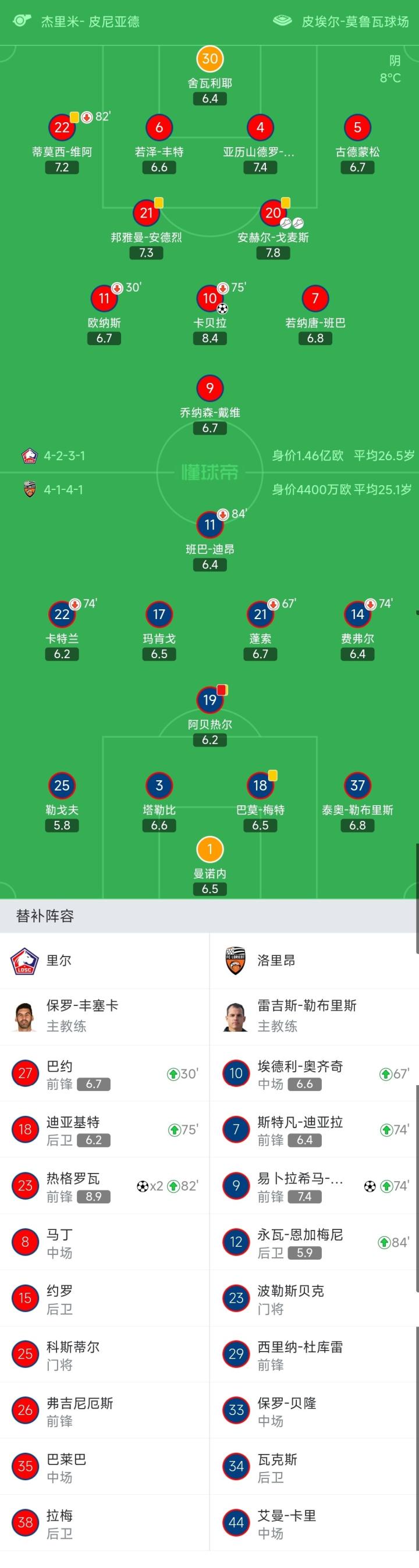Open bench player 艾曼-卡里's row
Viewport: 419px width, 1568px height.
pyautogui.click(x=314, y=1523)
